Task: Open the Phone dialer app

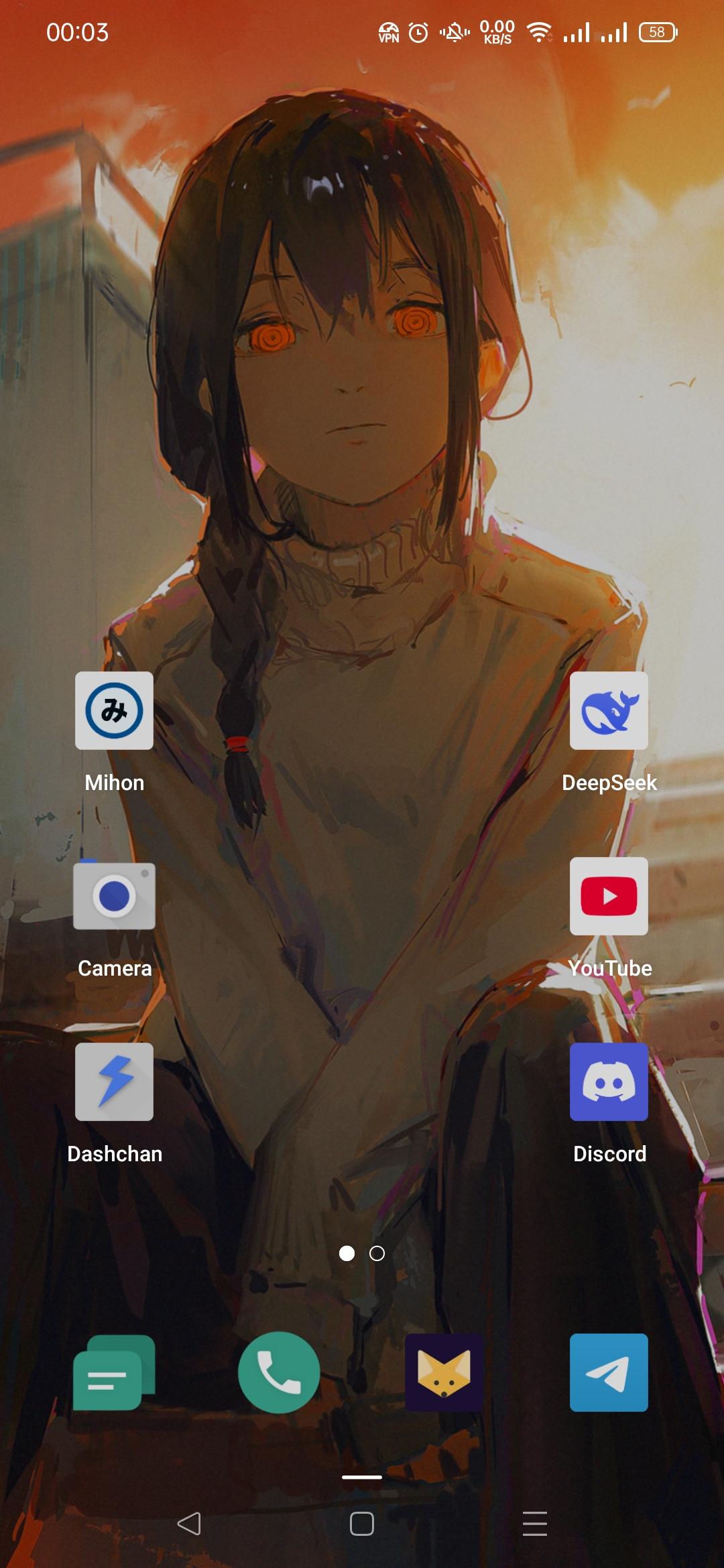Action: pos(279,1372)
